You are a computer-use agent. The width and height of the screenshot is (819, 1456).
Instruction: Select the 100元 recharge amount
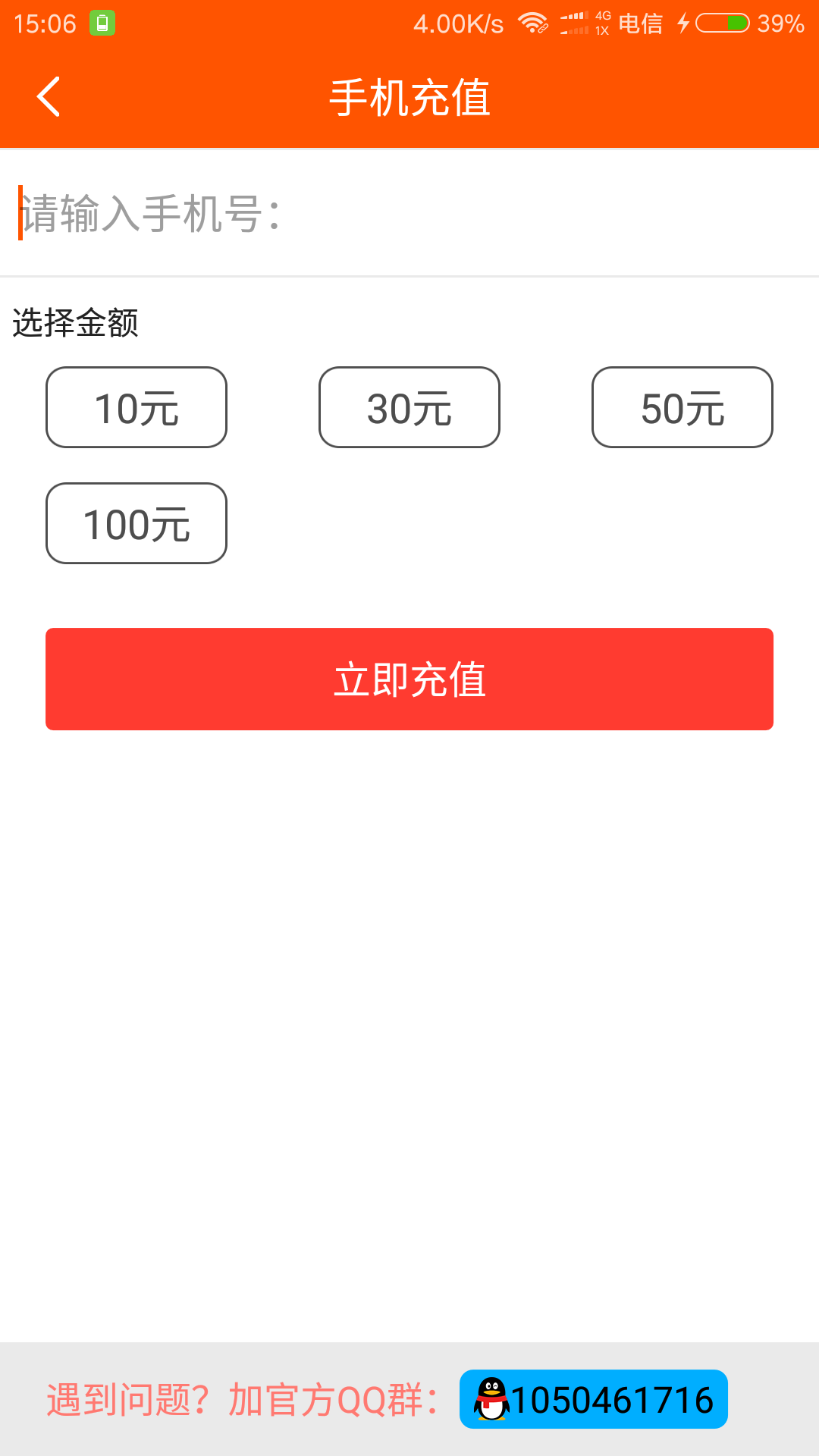(136, 523)
